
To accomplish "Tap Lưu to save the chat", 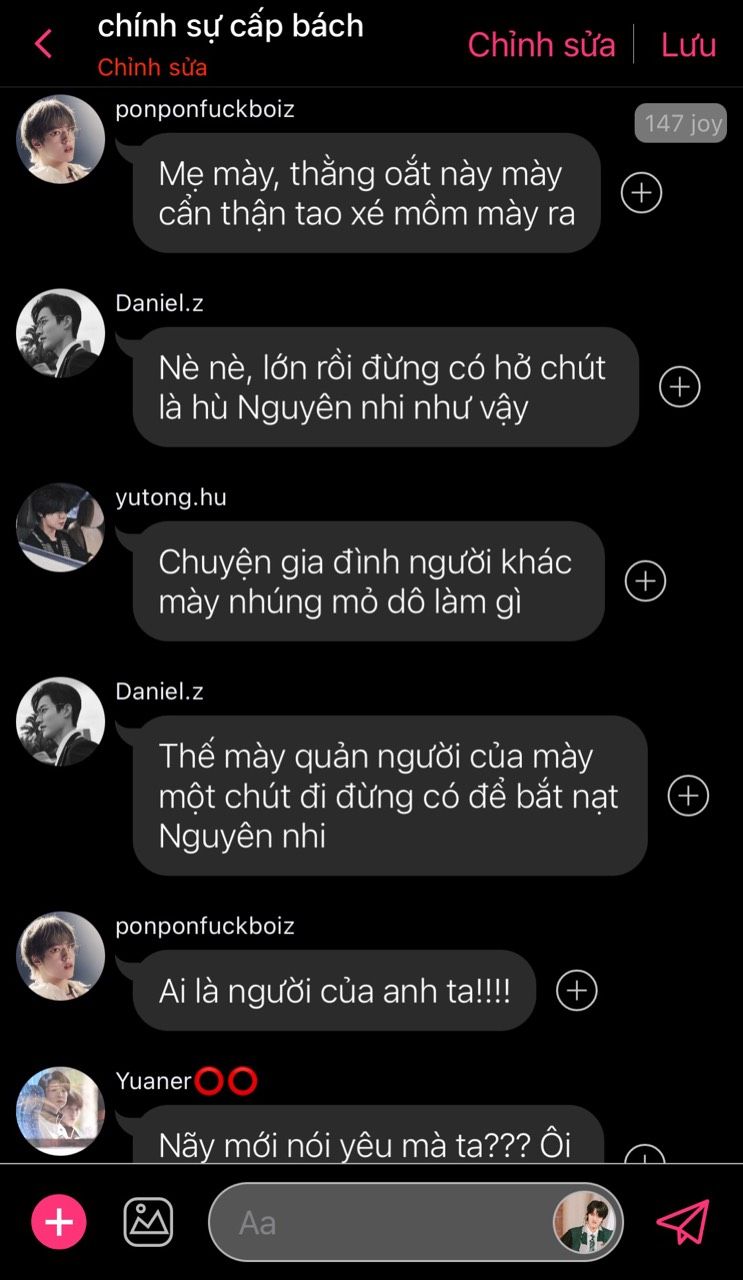I will 688,44.
